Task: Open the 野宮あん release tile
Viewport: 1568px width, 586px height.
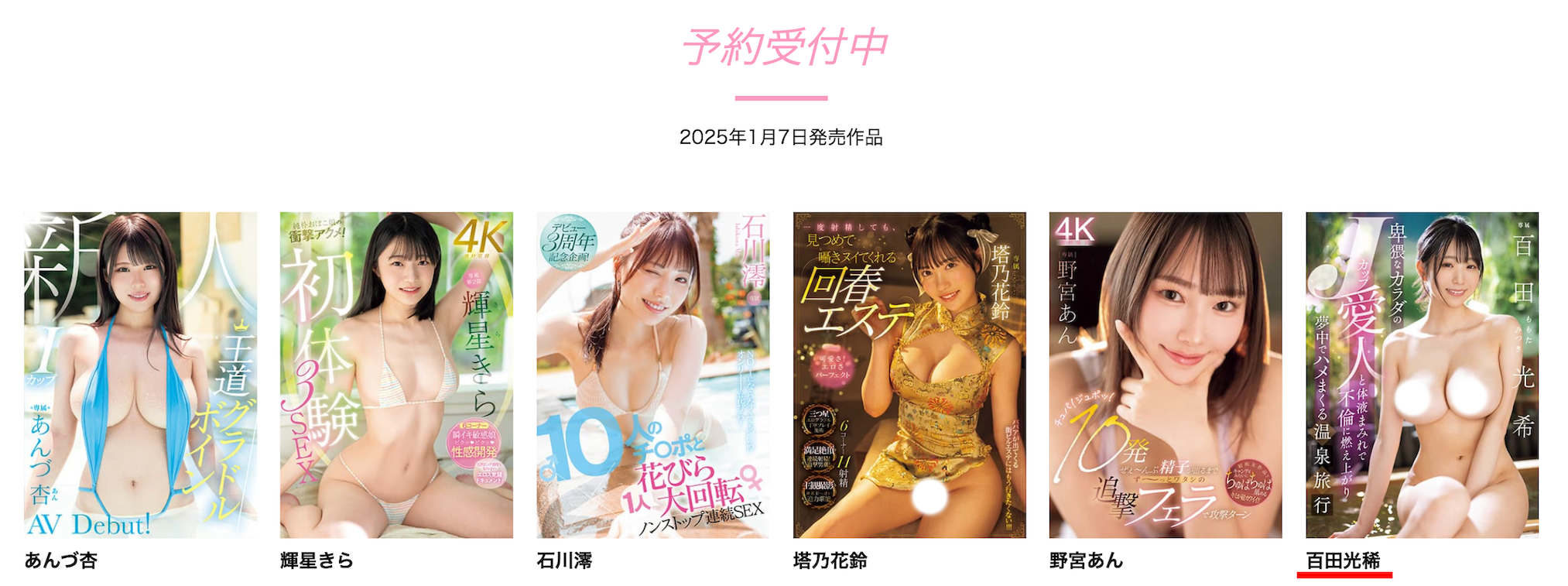Action: (1165, 375)
